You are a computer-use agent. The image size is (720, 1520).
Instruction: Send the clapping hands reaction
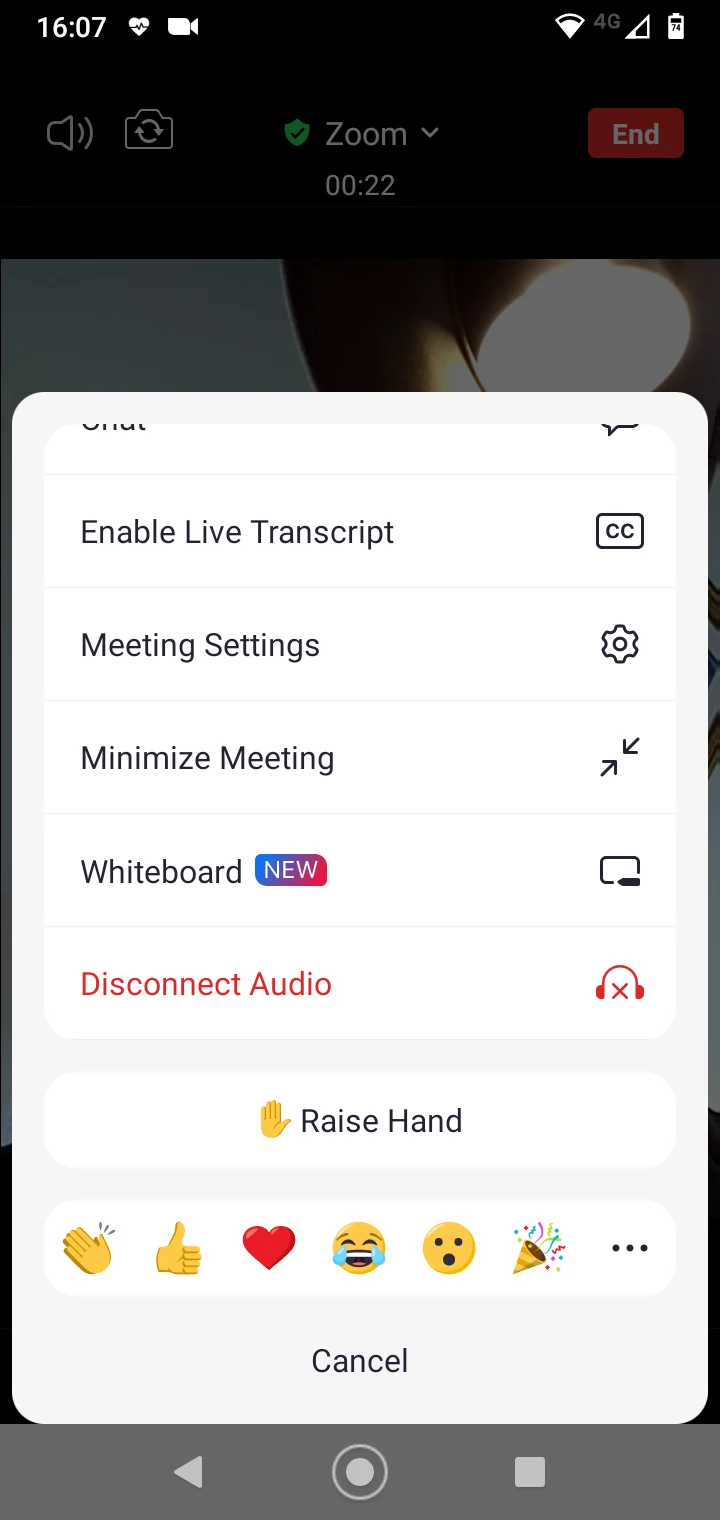click(89, 1249)
